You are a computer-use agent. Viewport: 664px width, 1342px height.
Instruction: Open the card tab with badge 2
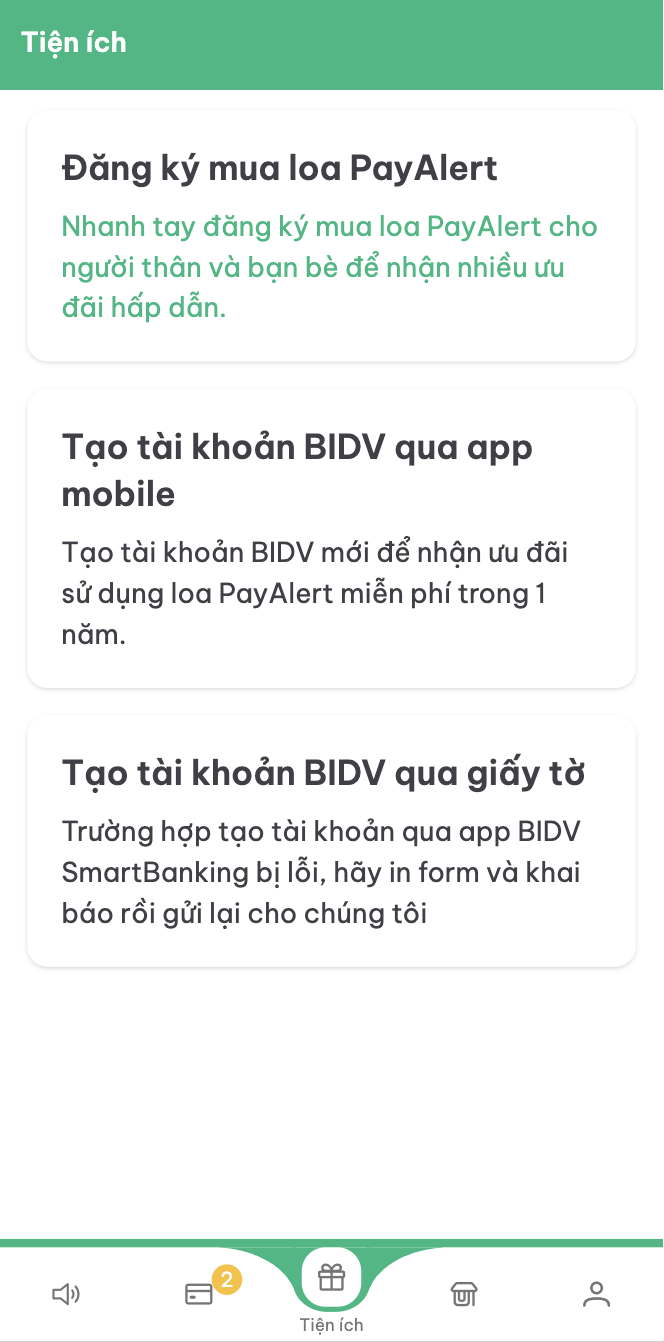200,1295
